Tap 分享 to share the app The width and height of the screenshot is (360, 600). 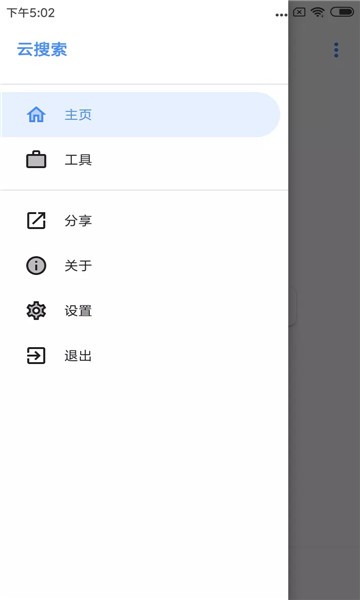tap(140, 220)
